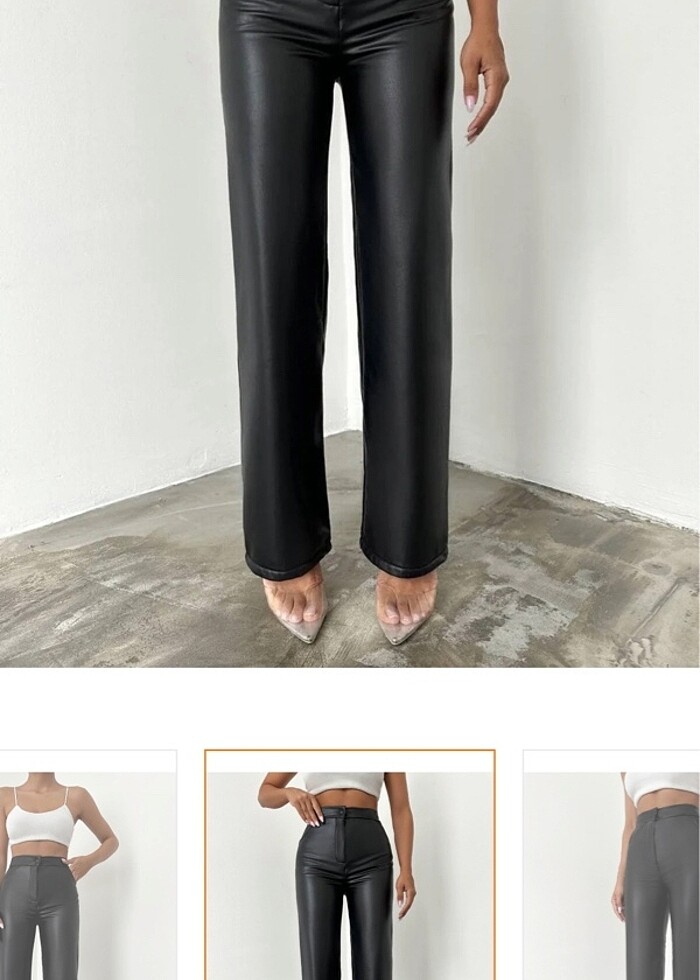
Task: Select the side-view thumbnail of the grey trousers
Action: tap(612, 866)
